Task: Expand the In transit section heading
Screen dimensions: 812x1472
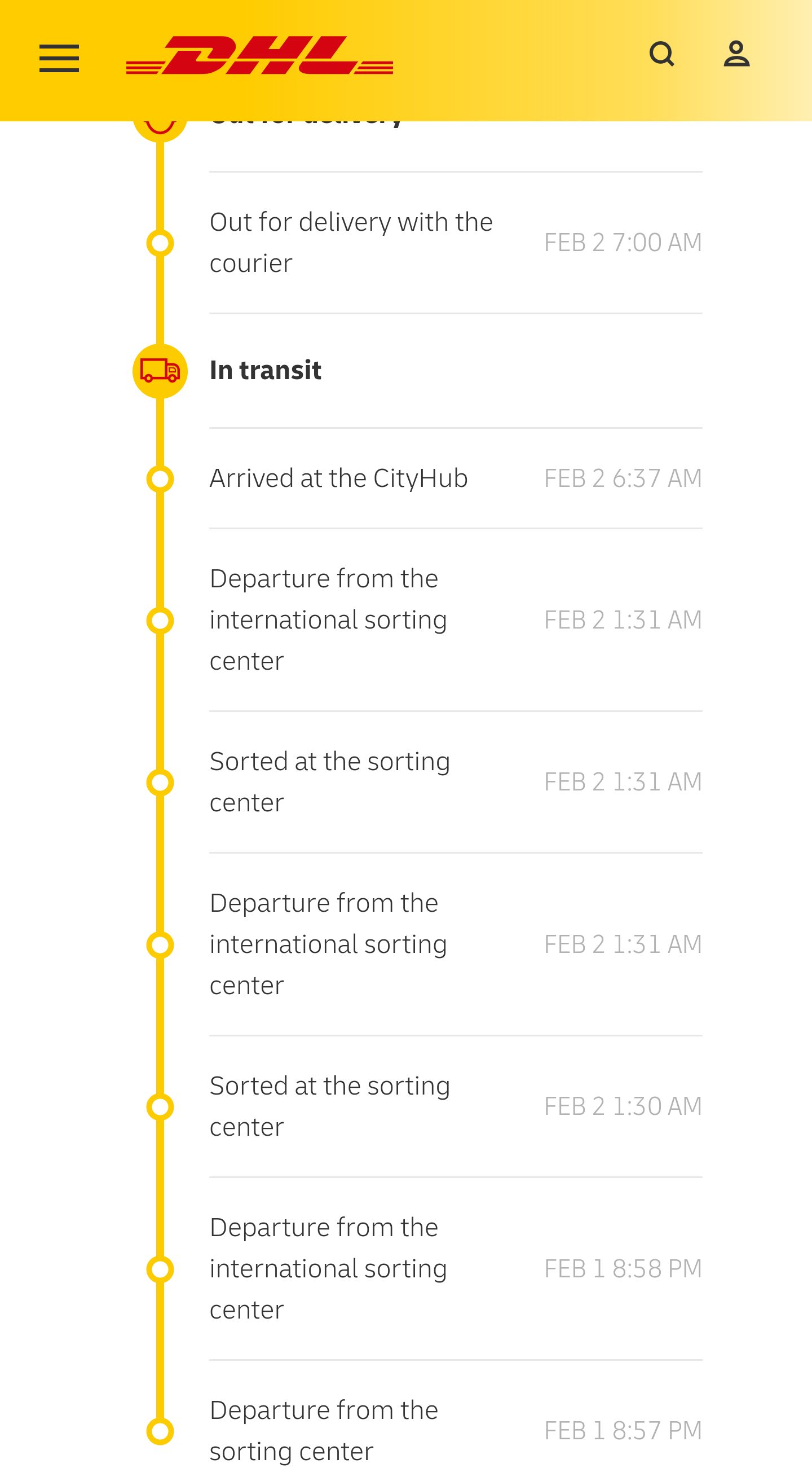Action: coord(266,370)
